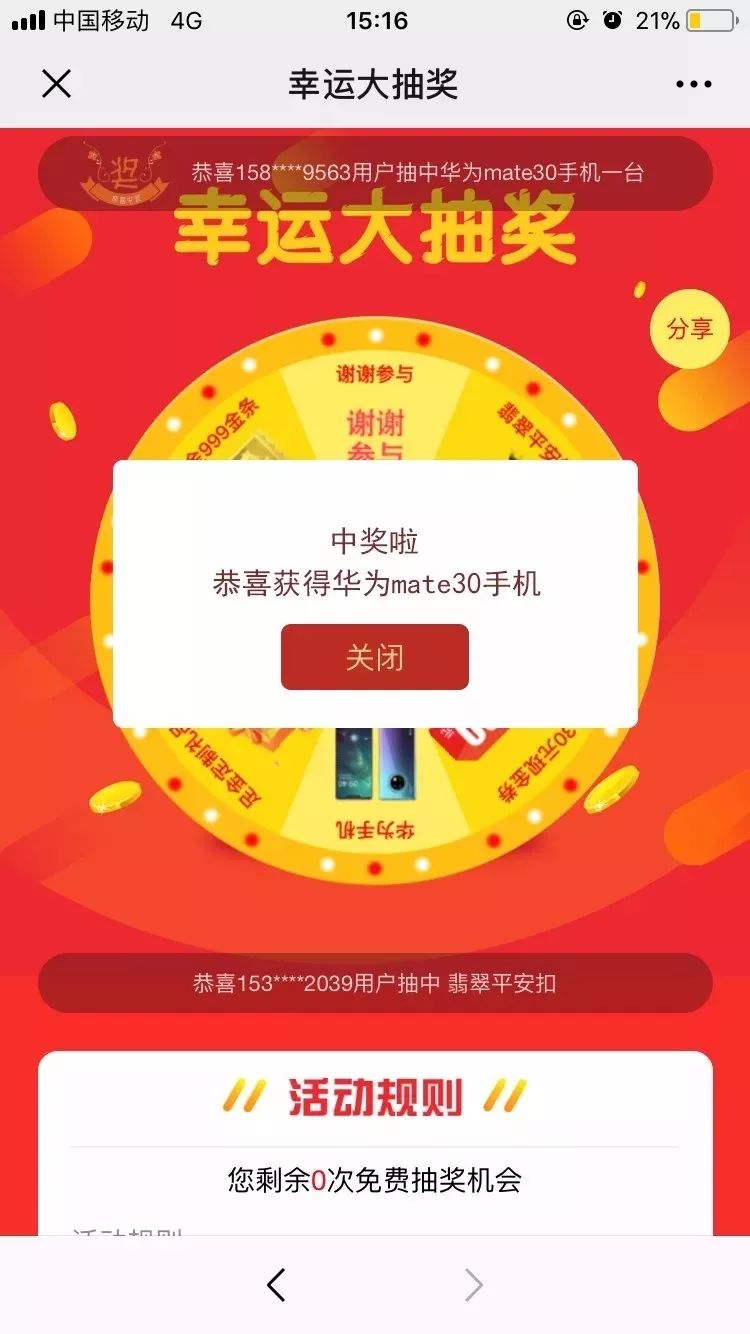Tap the 恭喜获得华为mate30手机 prize message

pos(375,584)
